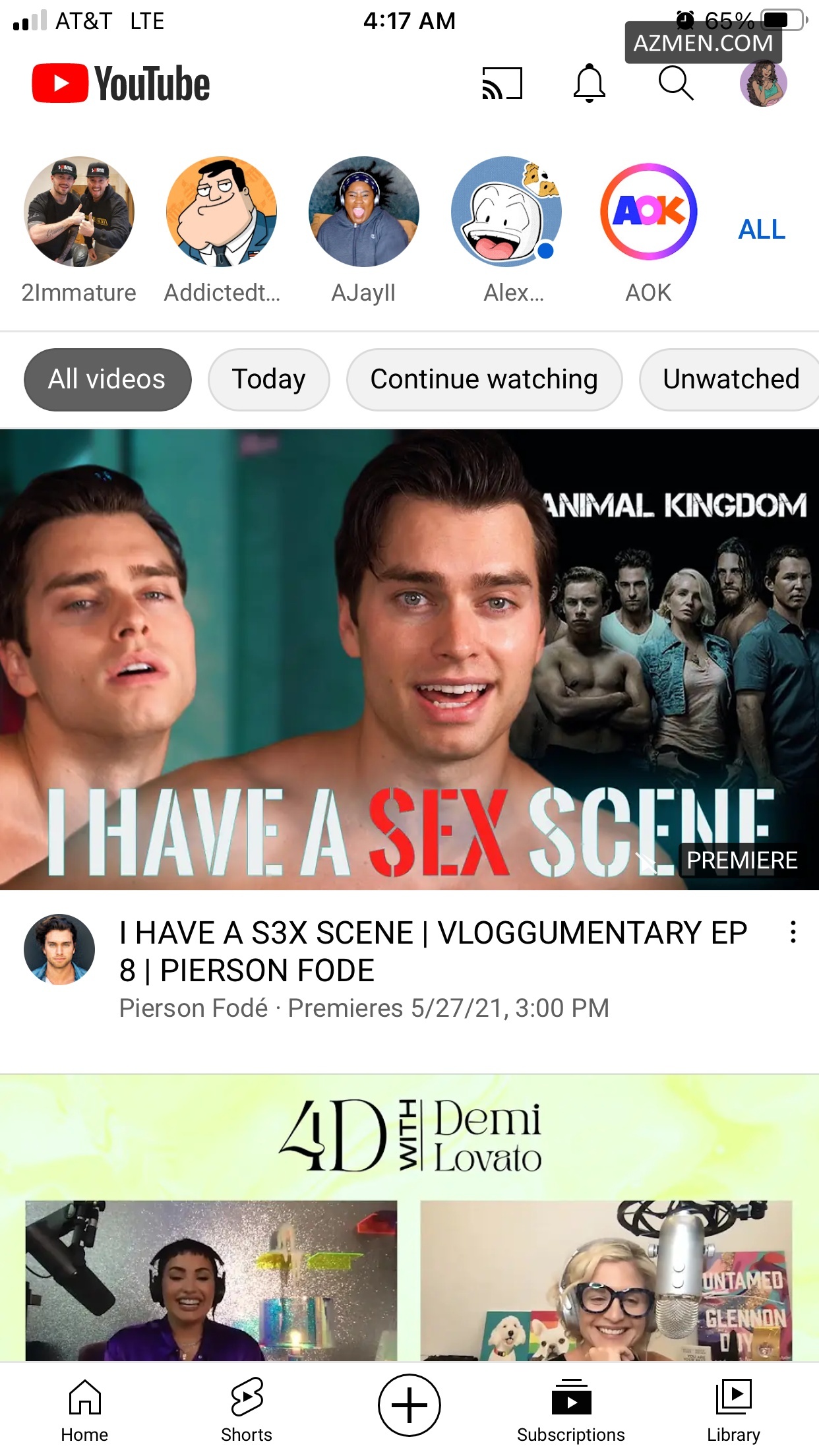Open the AOK channel
The image size is (819, 1456).
[648, 212]
